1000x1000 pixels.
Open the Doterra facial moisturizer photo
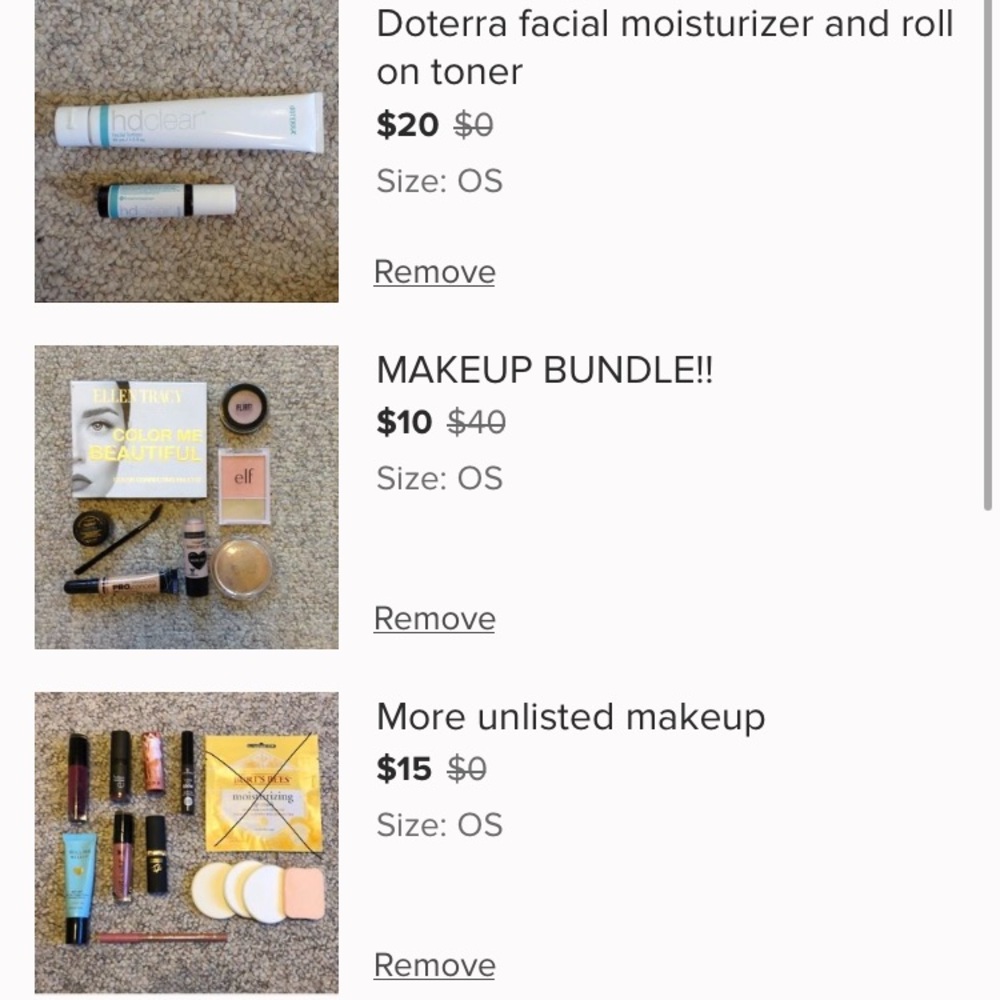[186, 151]
